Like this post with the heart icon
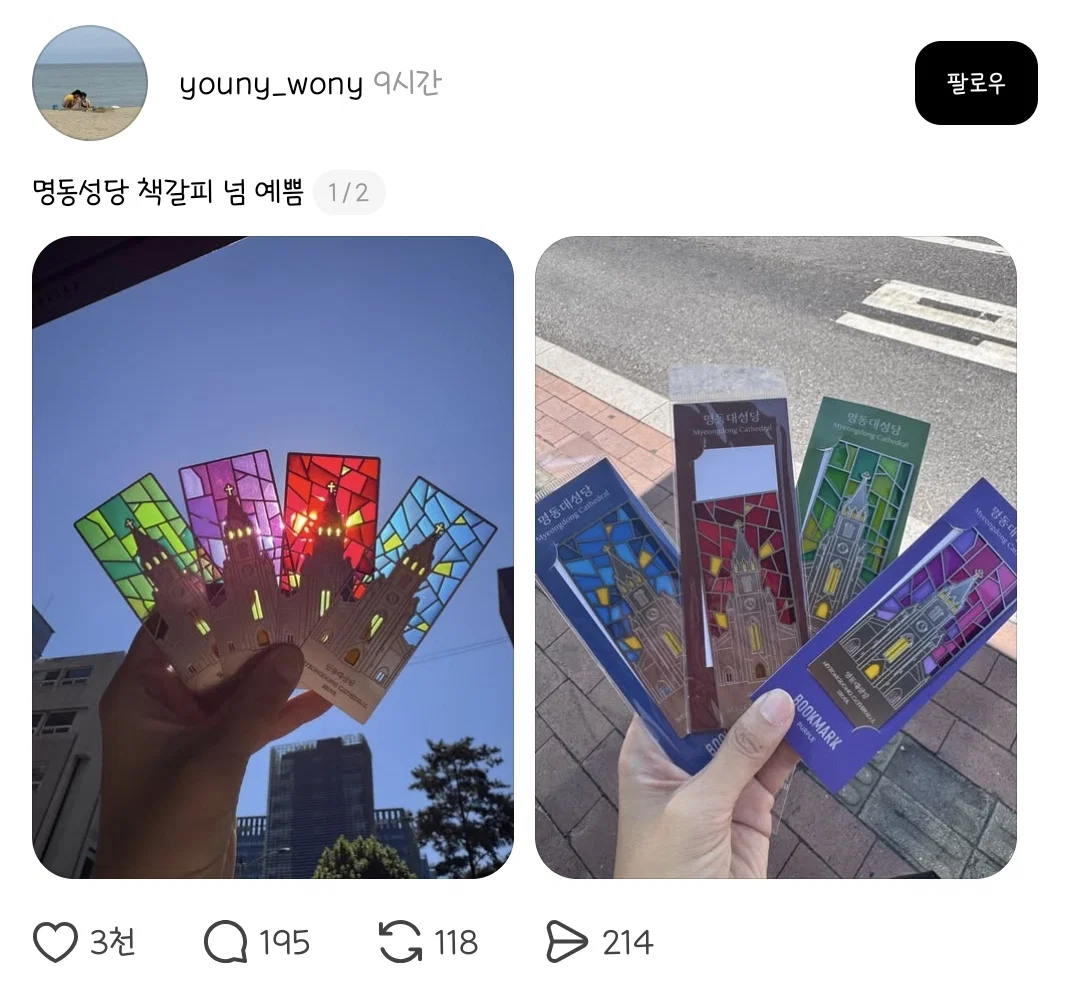The image size is (1075, 1001). (56, 942)
